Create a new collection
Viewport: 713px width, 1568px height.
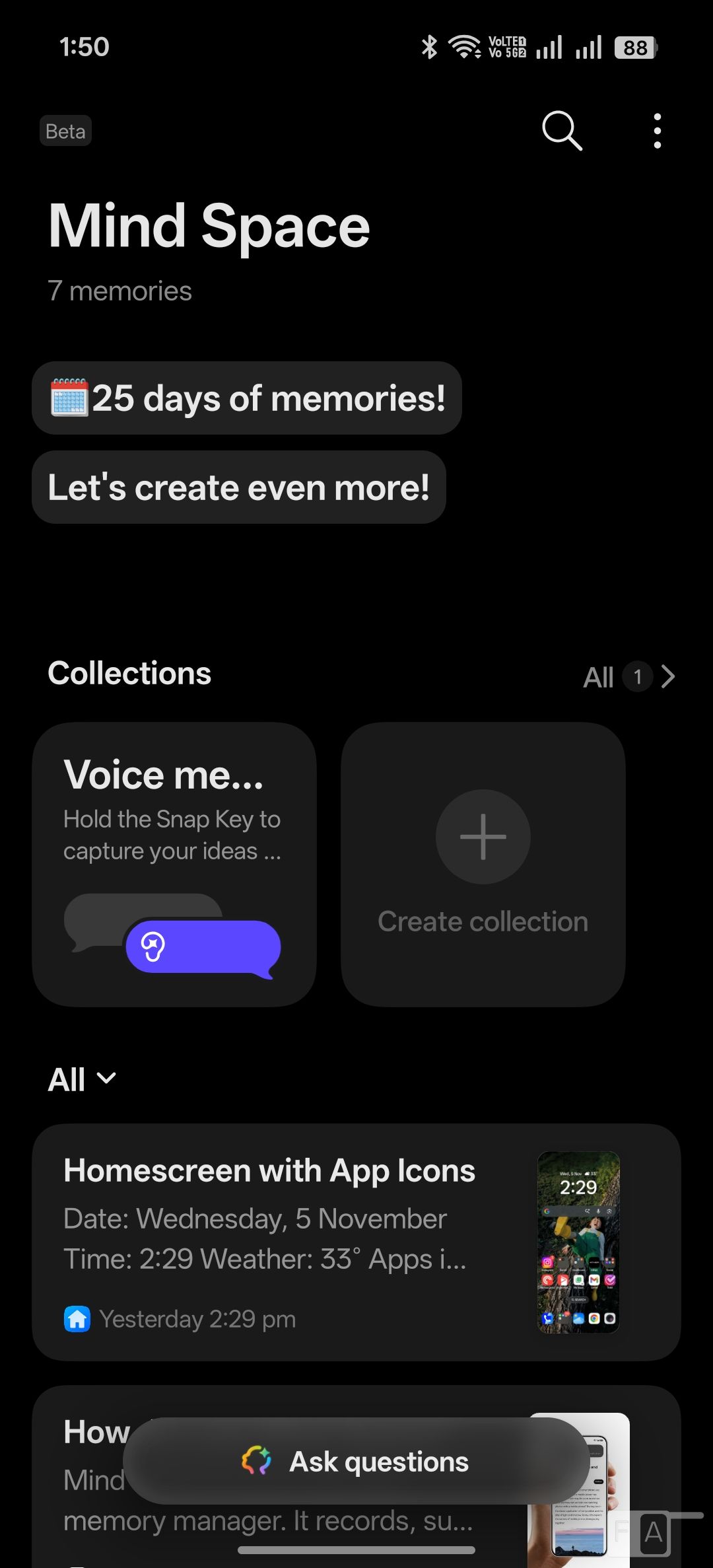point(483,864)
